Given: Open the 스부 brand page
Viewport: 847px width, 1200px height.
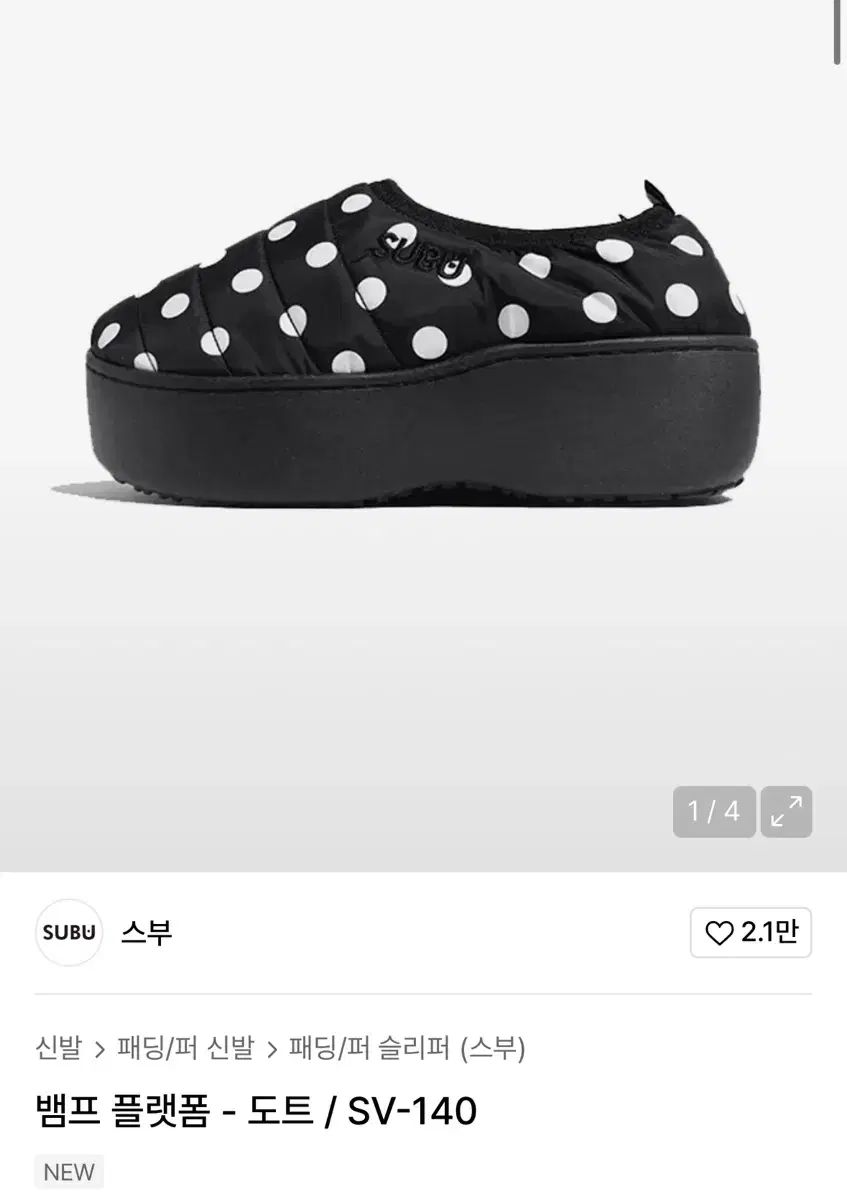Looking at the screenshot, I should (x=146, y=932).
